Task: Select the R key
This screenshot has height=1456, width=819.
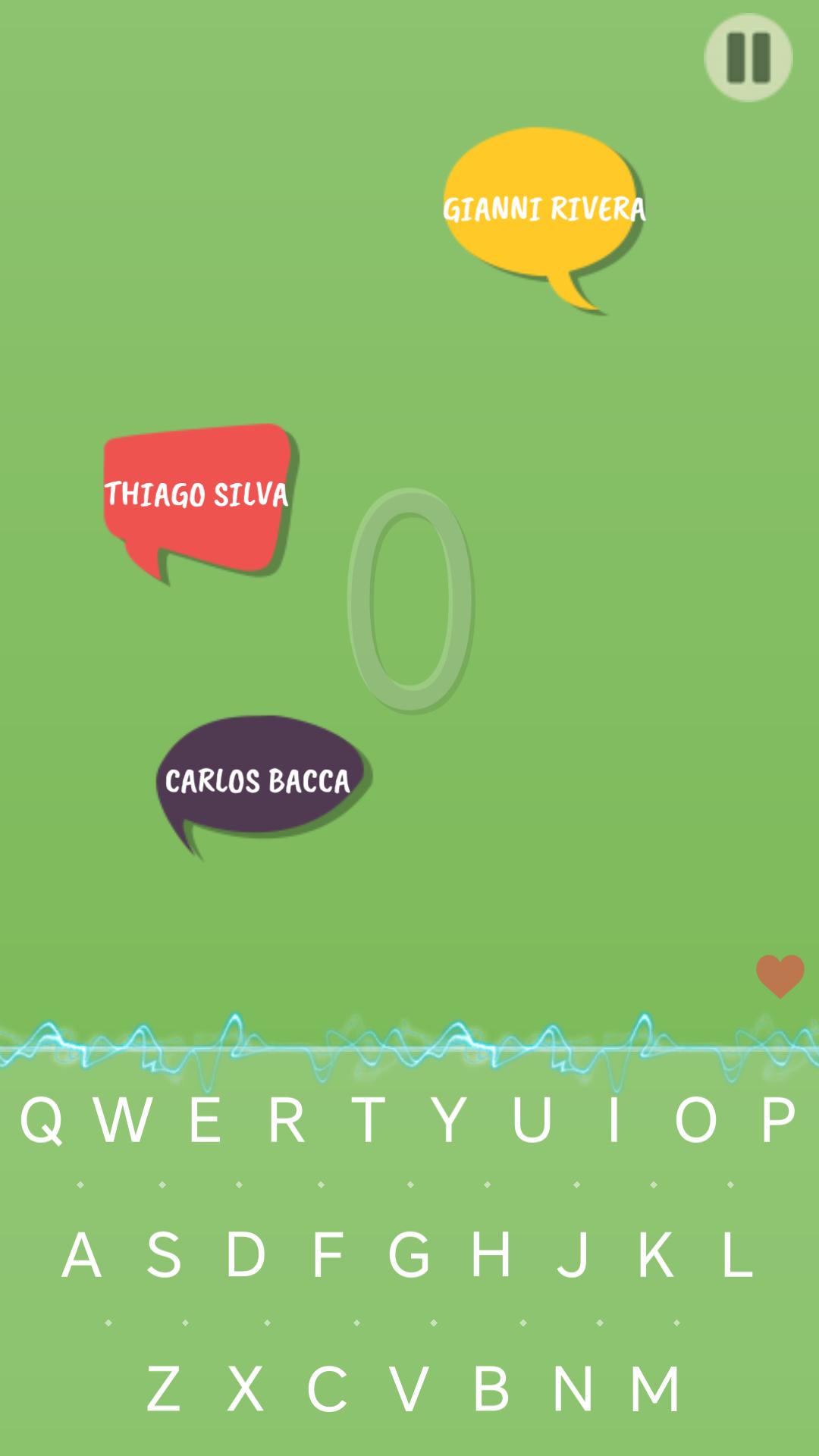Action: [x=287, y=1119]
